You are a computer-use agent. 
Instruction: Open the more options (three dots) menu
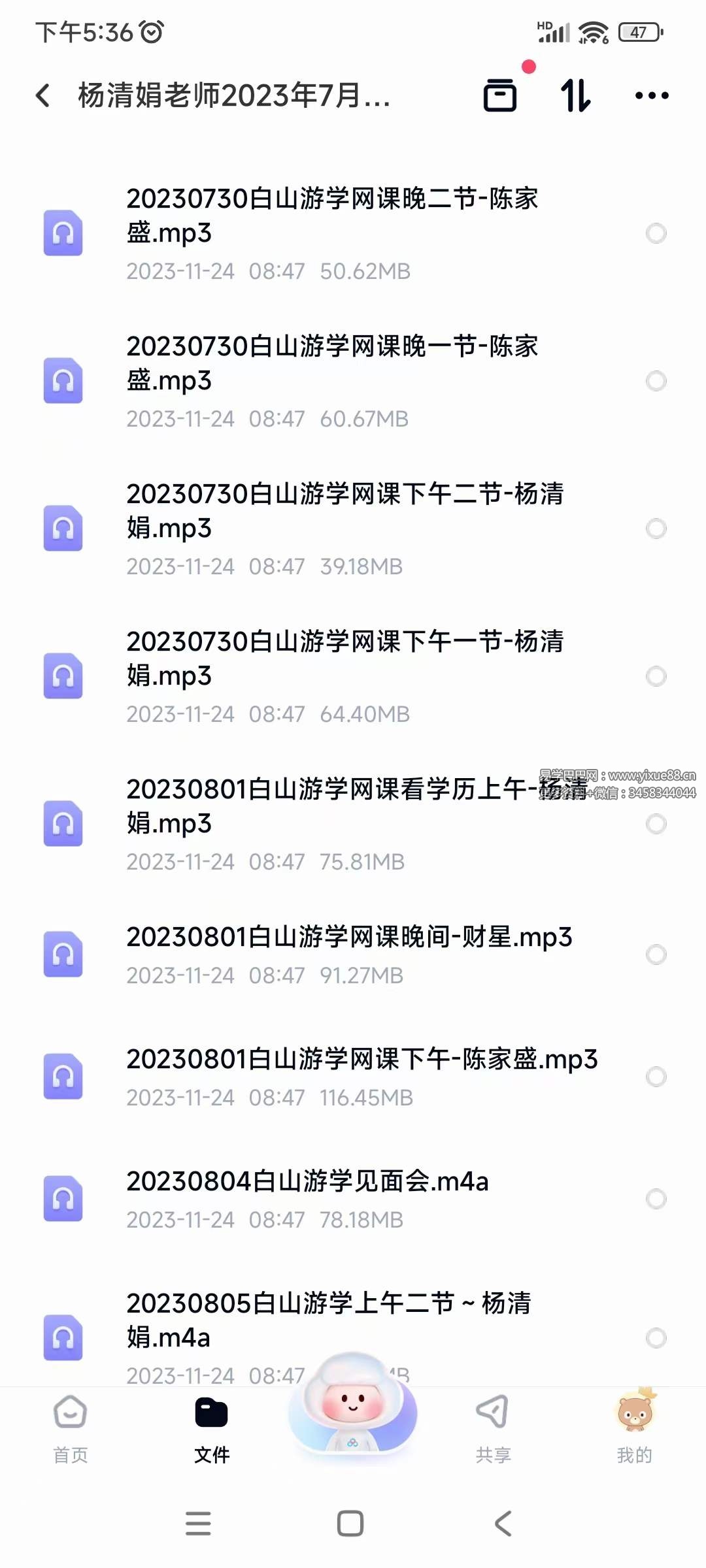[x=649, y=95]
